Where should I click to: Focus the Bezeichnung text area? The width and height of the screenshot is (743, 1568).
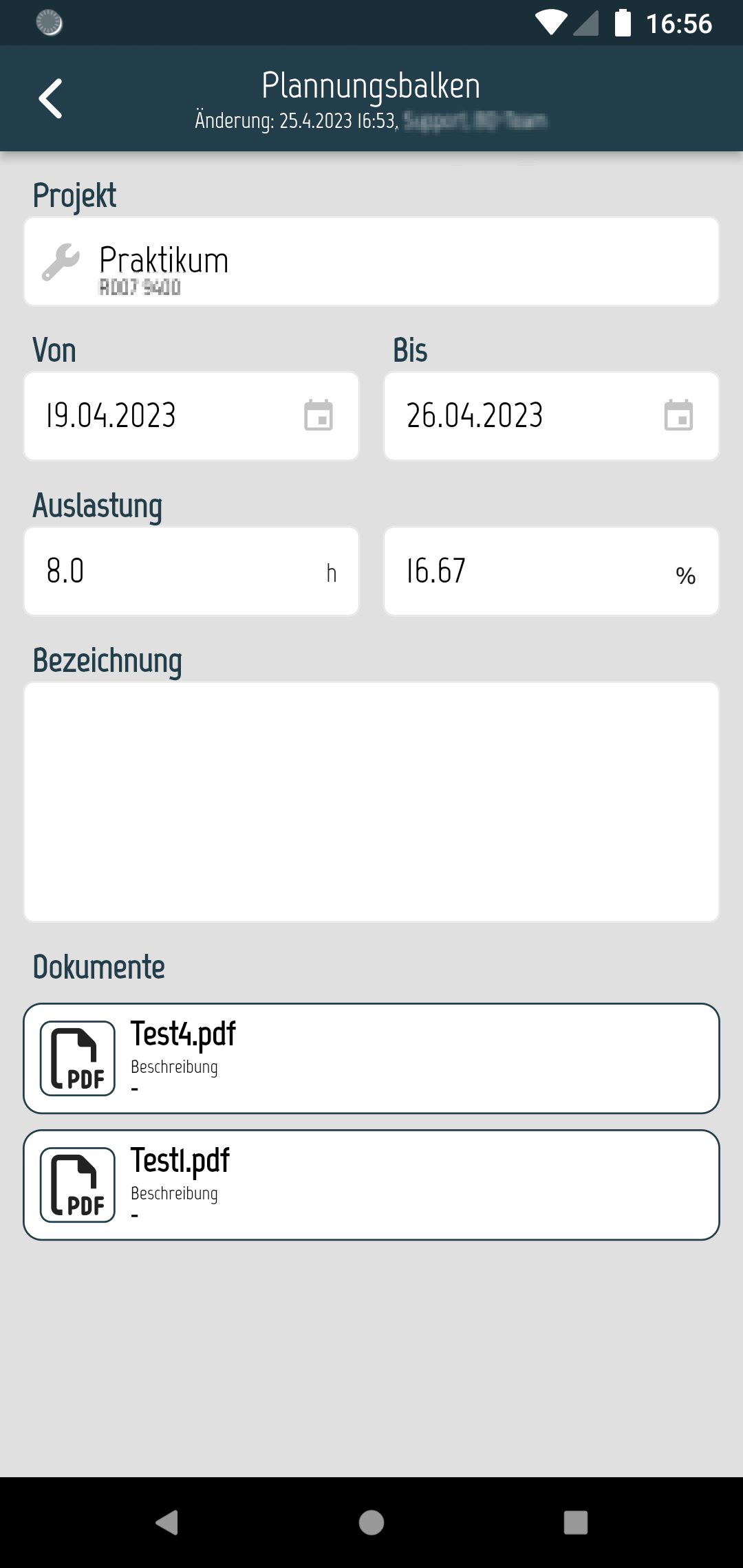(x=371, y=801)
